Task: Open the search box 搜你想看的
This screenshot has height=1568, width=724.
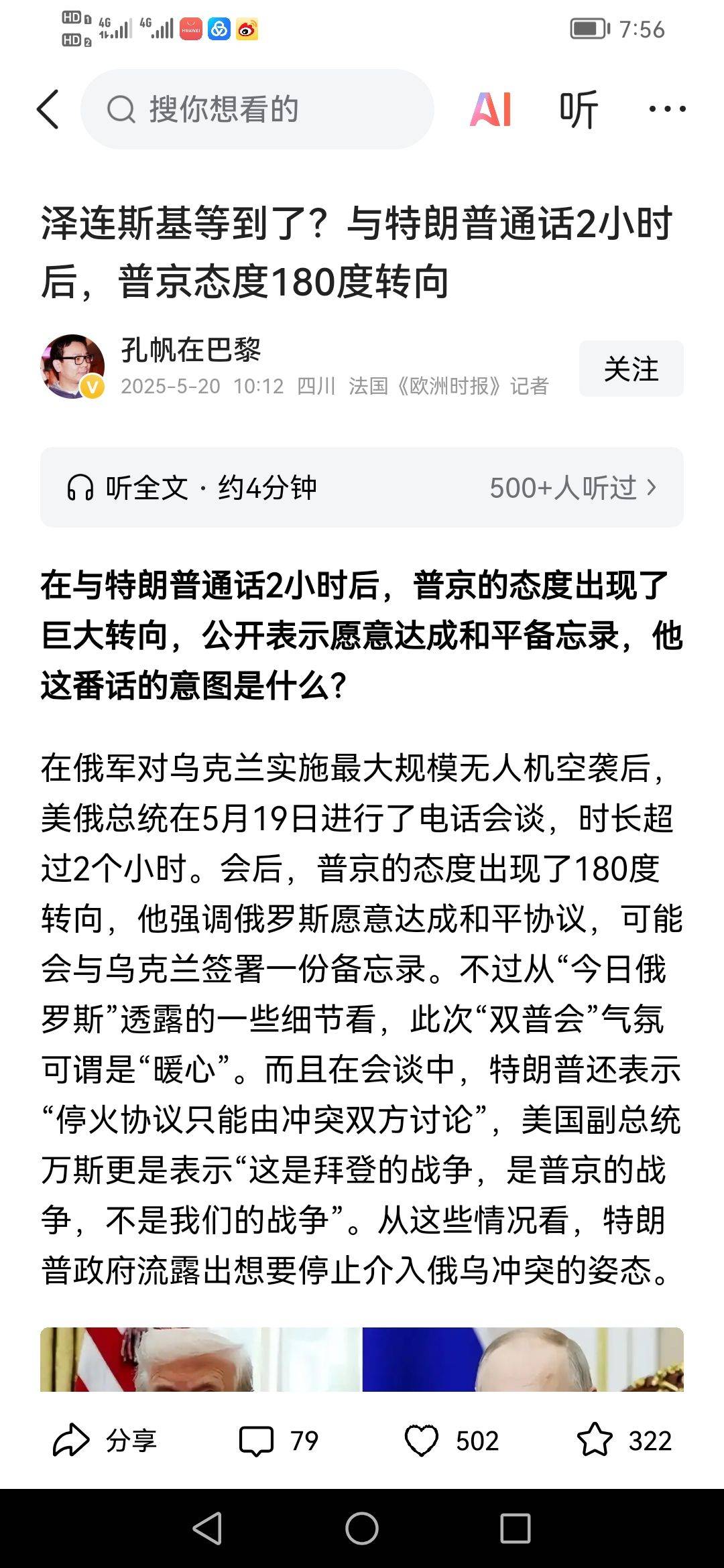Action: tap(257, 109)
